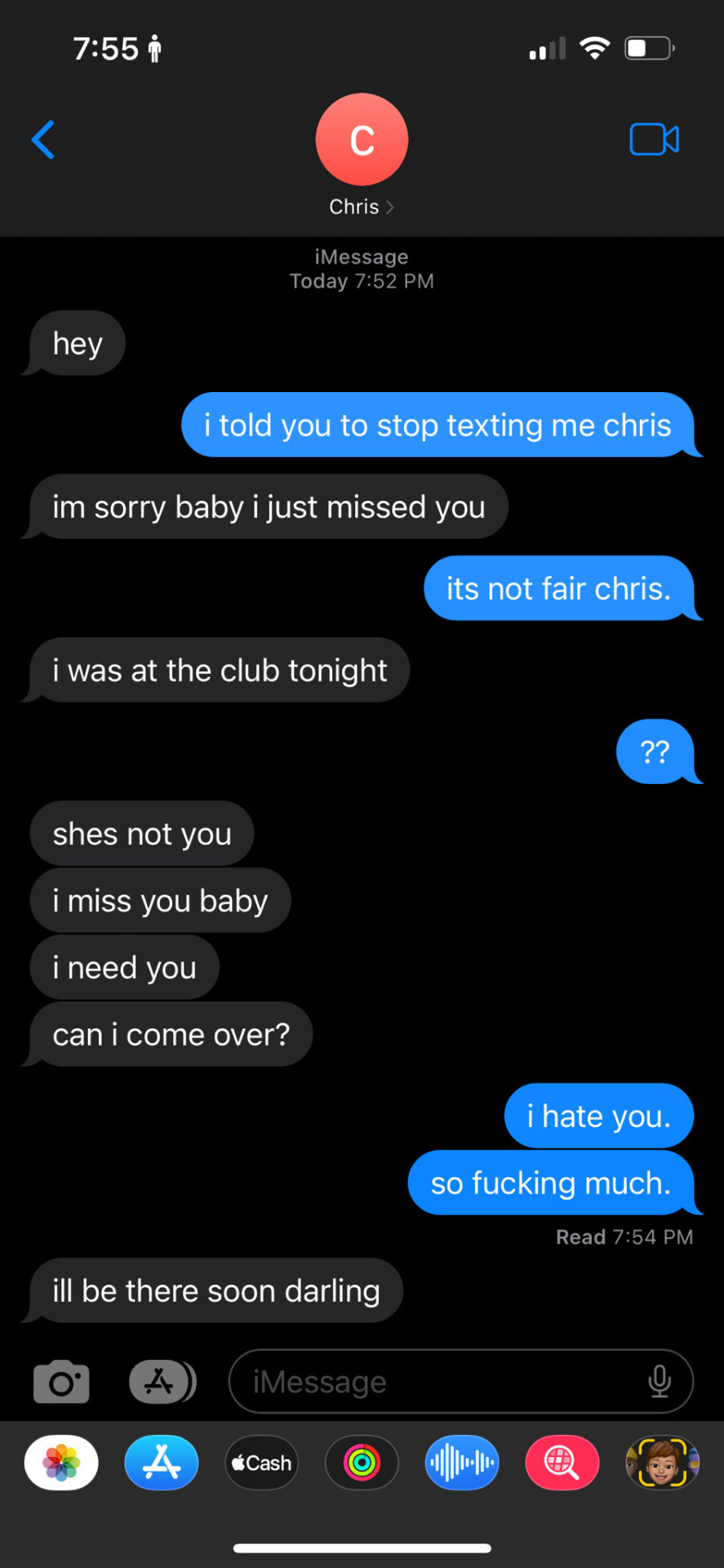Viewport: 724px width, 1568px height.
Task: Toggle the iMessage apps drawer button
Action: [x=162, y=1382]
